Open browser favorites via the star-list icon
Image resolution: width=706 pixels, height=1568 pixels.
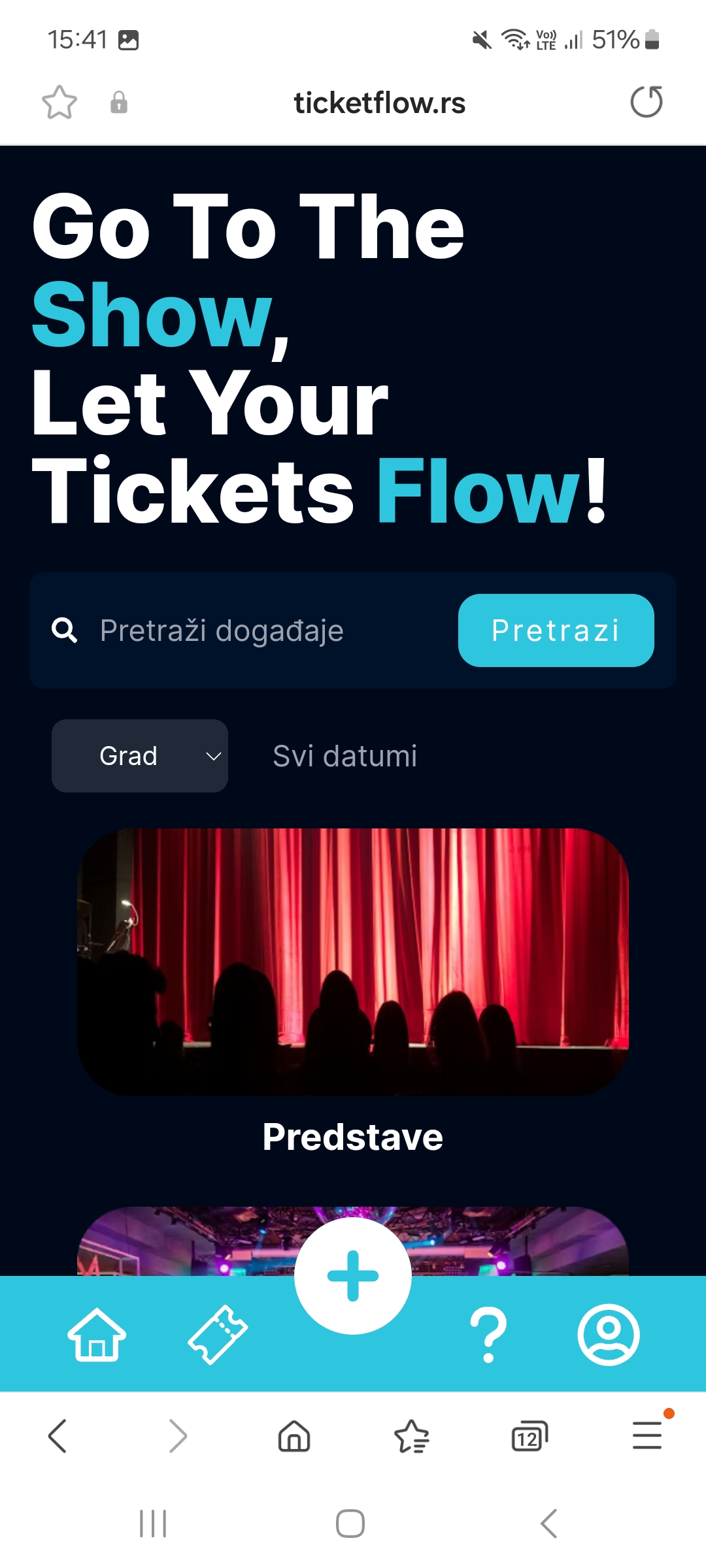[412, 1435]
